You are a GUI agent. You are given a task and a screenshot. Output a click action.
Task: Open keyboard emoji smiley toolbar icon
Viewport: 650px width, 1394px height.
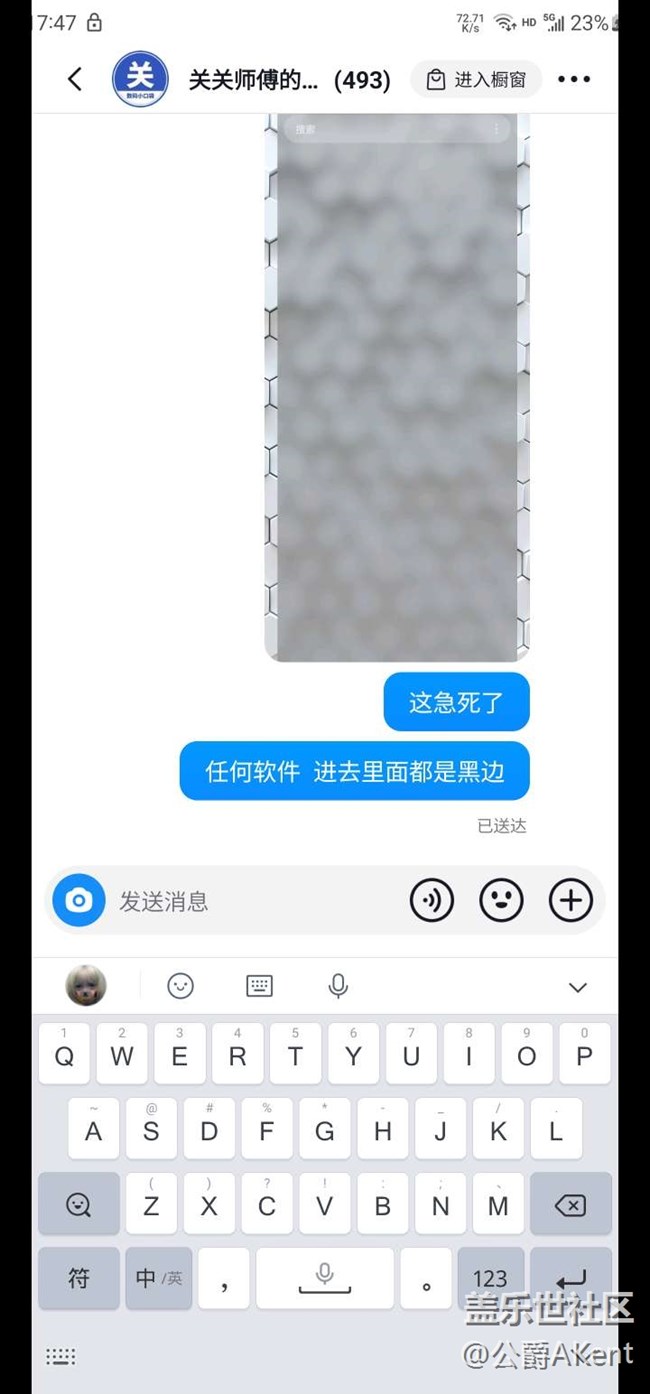click(180, 986)
